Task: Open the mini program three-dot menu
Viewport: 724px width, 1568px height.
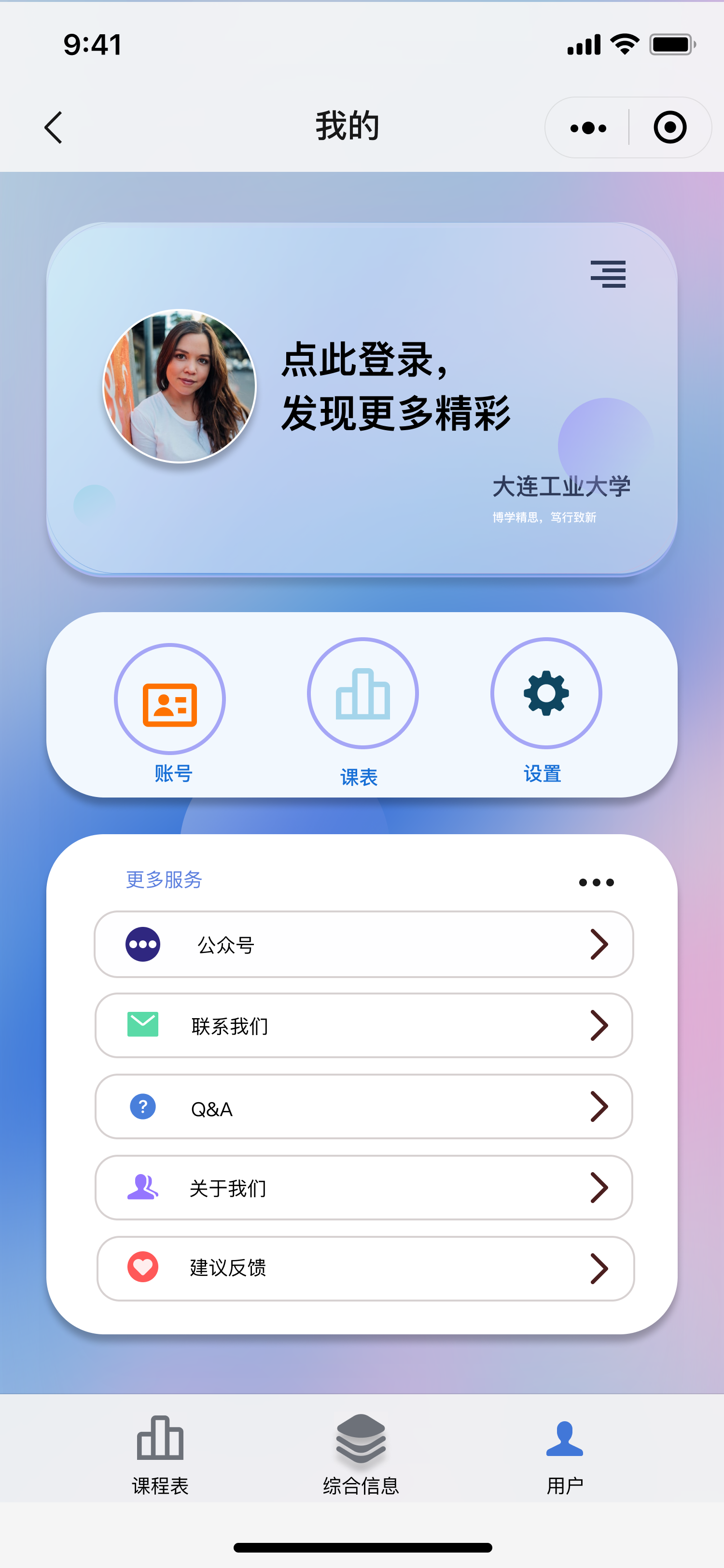Action: click(588, 128)
